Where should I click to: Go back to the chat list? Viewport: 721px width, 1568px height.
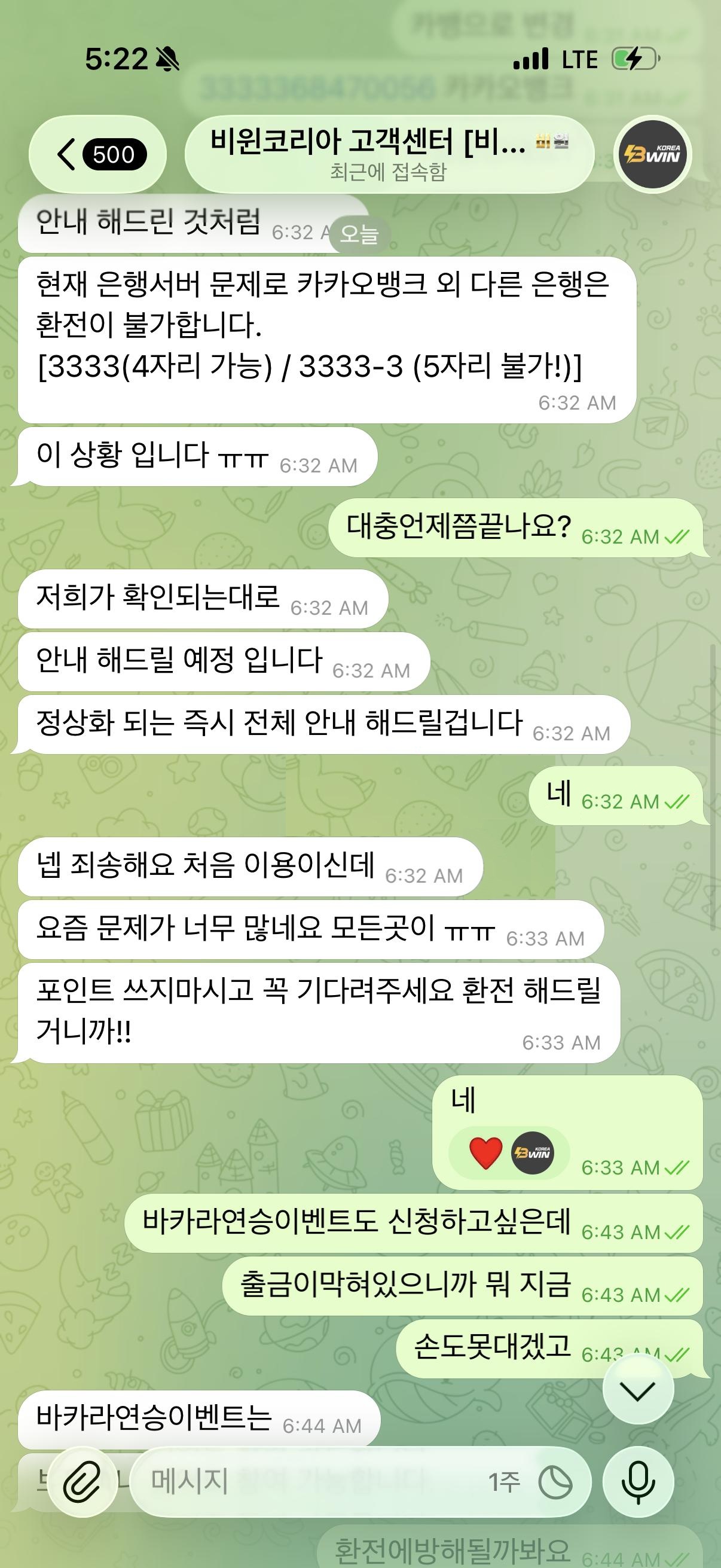[97, 155]
